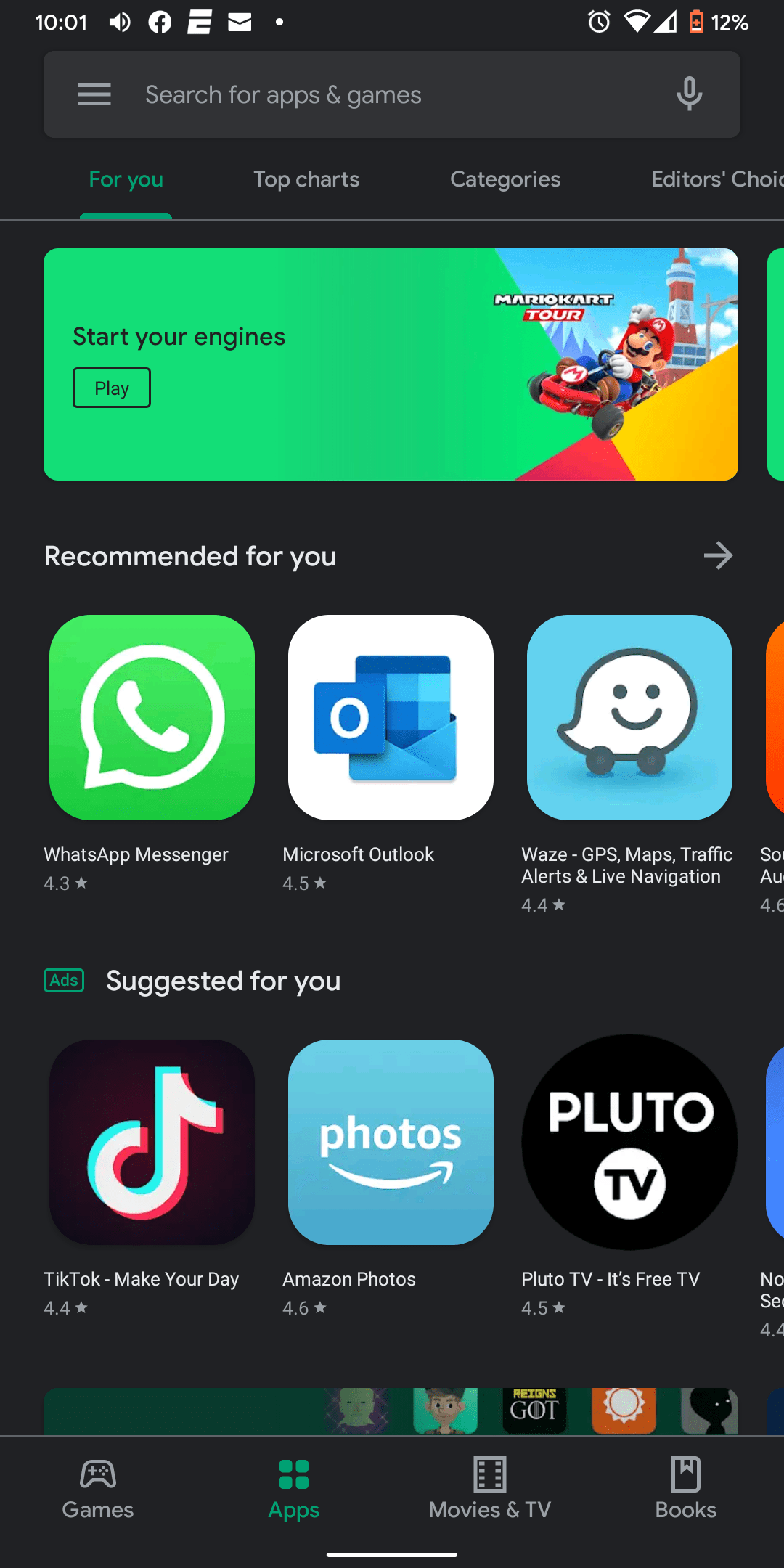Tap Play on the Mario Kart banner

point(111,388)
